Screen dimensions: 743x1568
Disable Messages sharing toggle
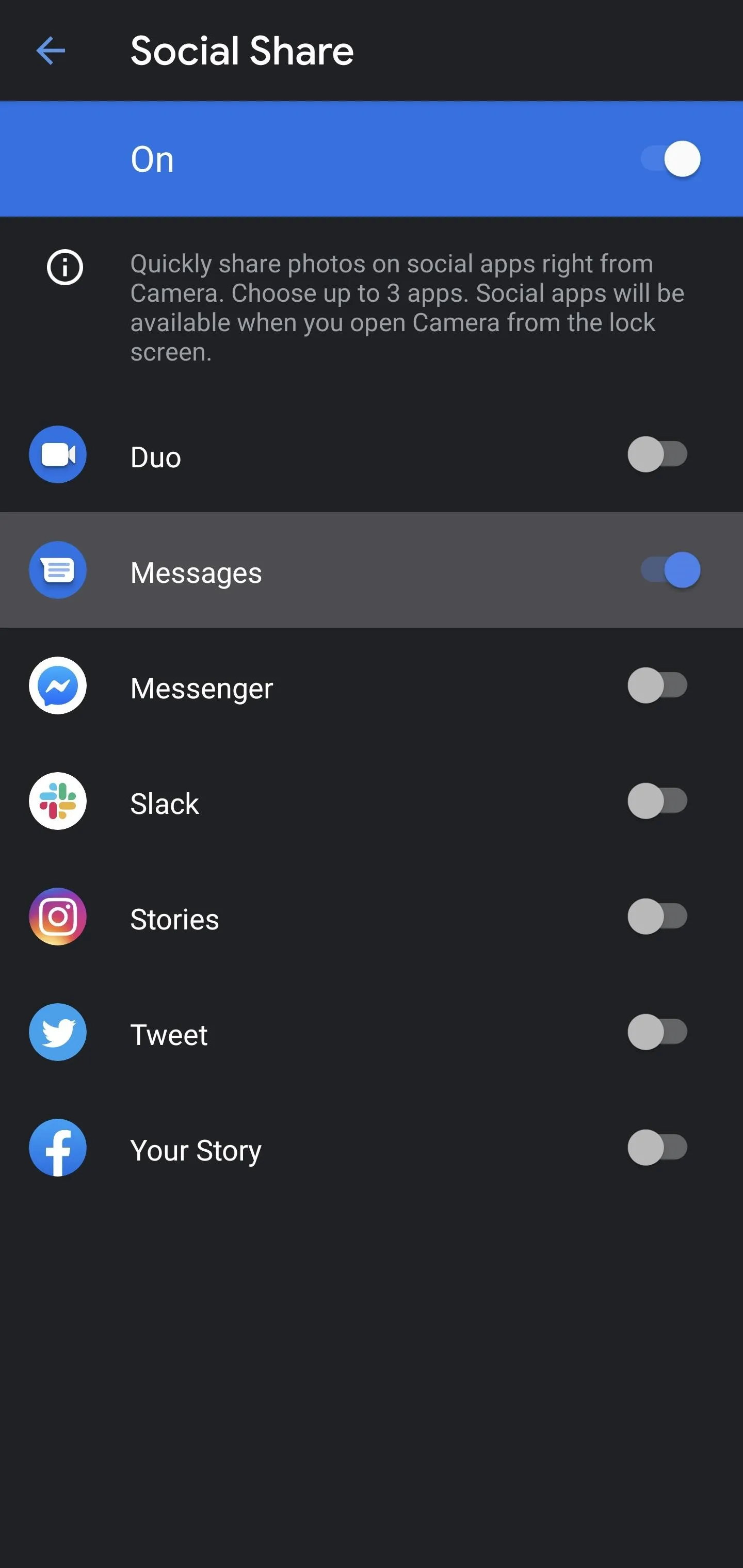click(x=670, y=570)
